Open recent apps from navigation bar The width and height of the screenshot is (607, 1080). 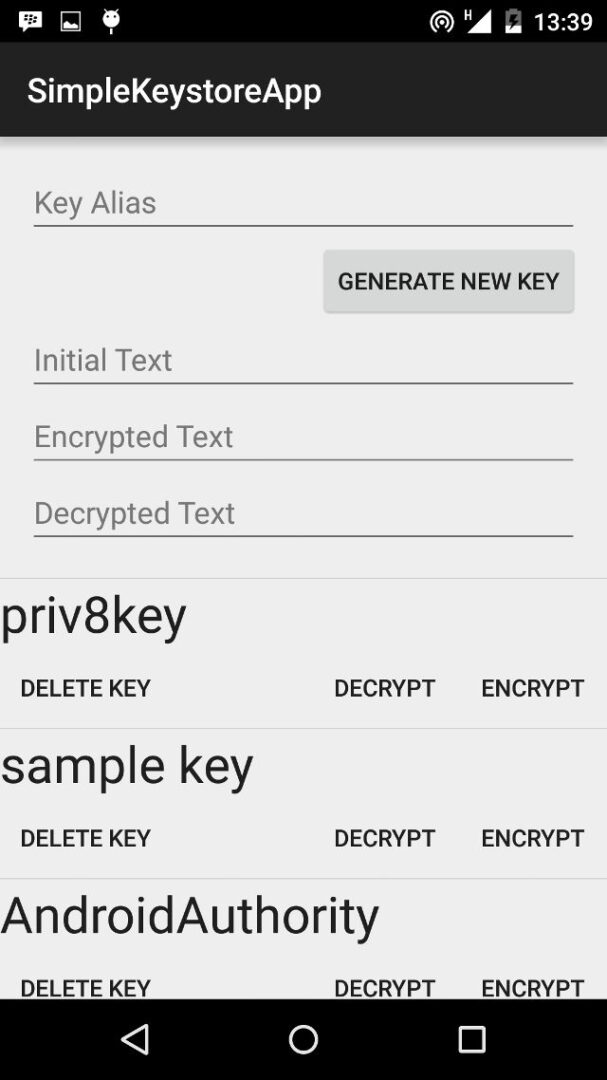click(x=471, y=1039)
